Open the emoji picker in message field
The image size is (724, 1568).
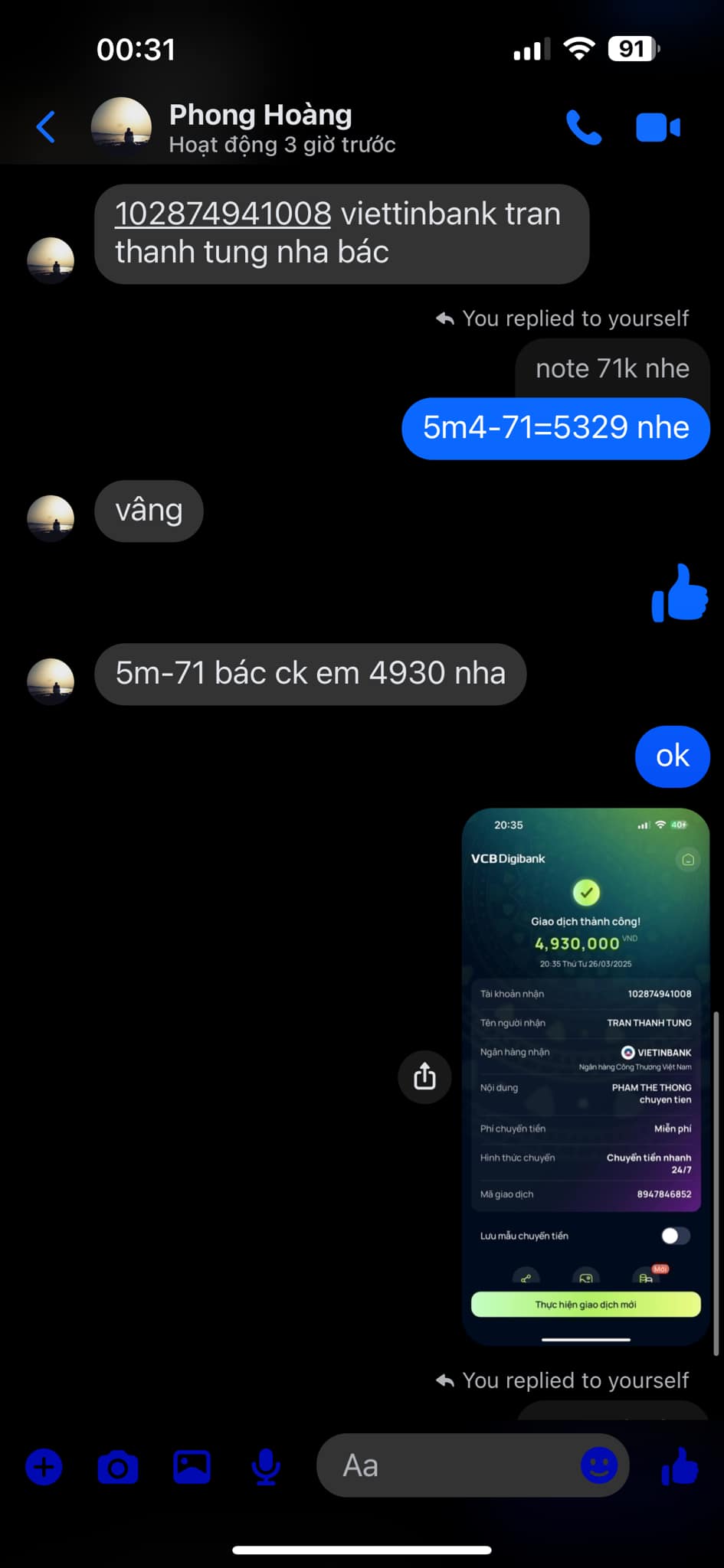click(x=599, y=1466)
